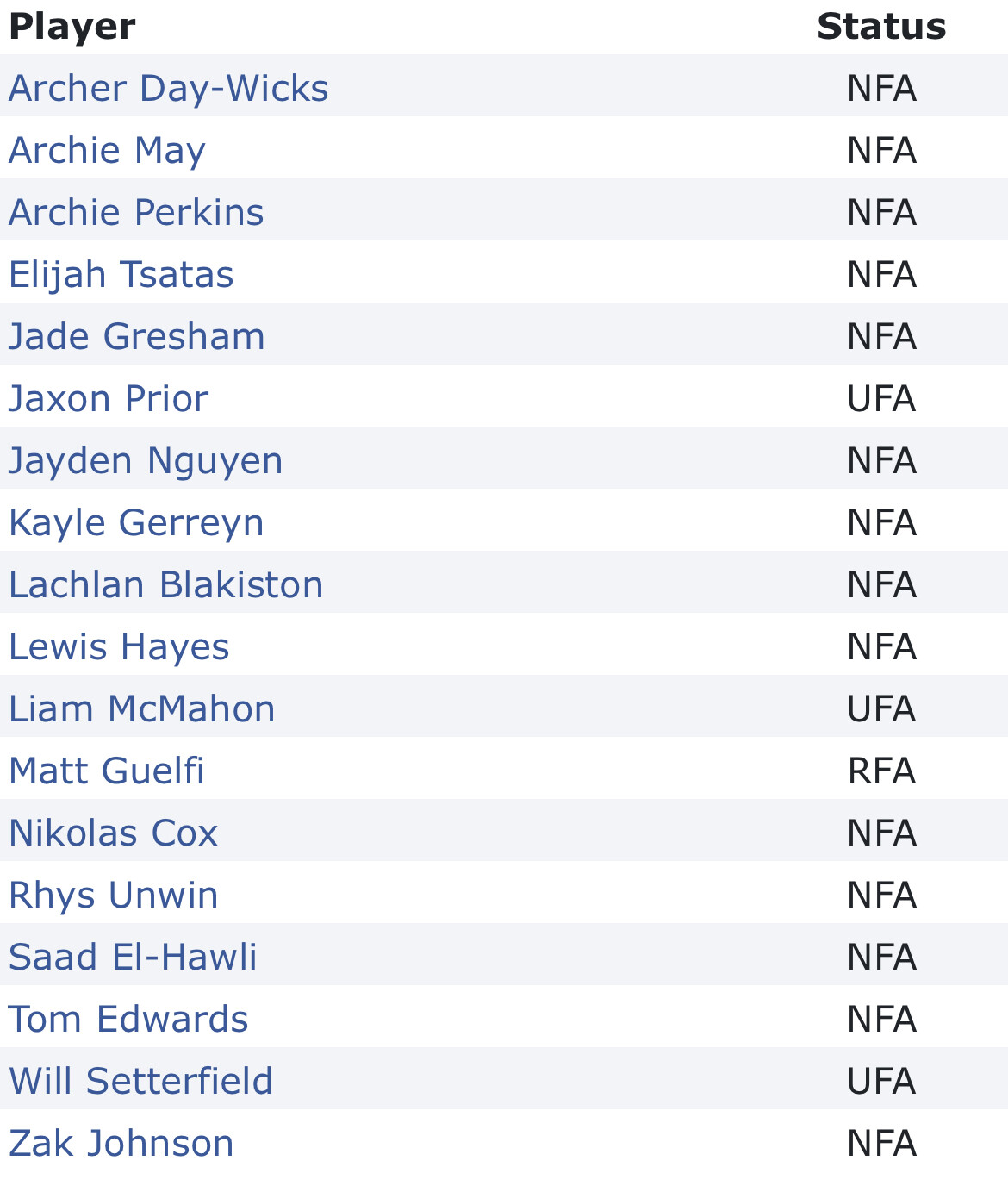View Lachlan Blakiston's profile
Viewport: 1008px width, 1192px height.
coord(165,584)
